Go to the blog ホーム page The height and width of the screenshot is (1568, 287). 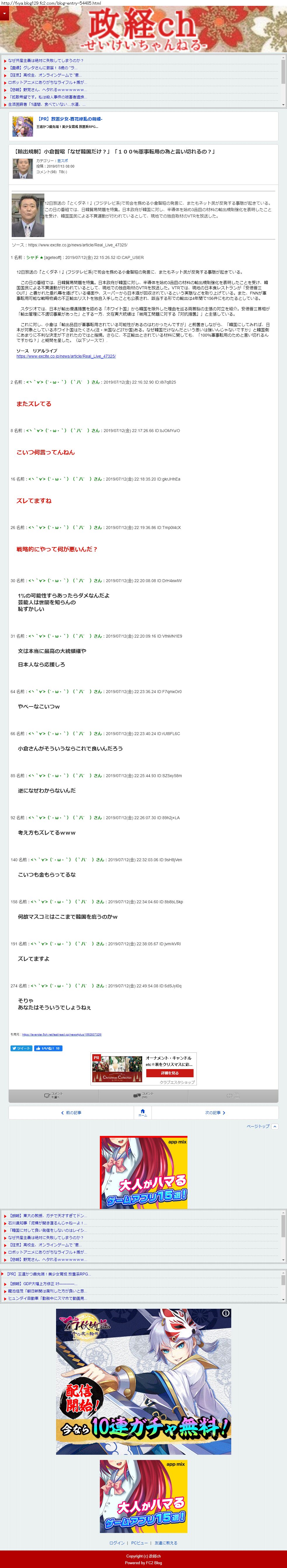click(142, 1113)
